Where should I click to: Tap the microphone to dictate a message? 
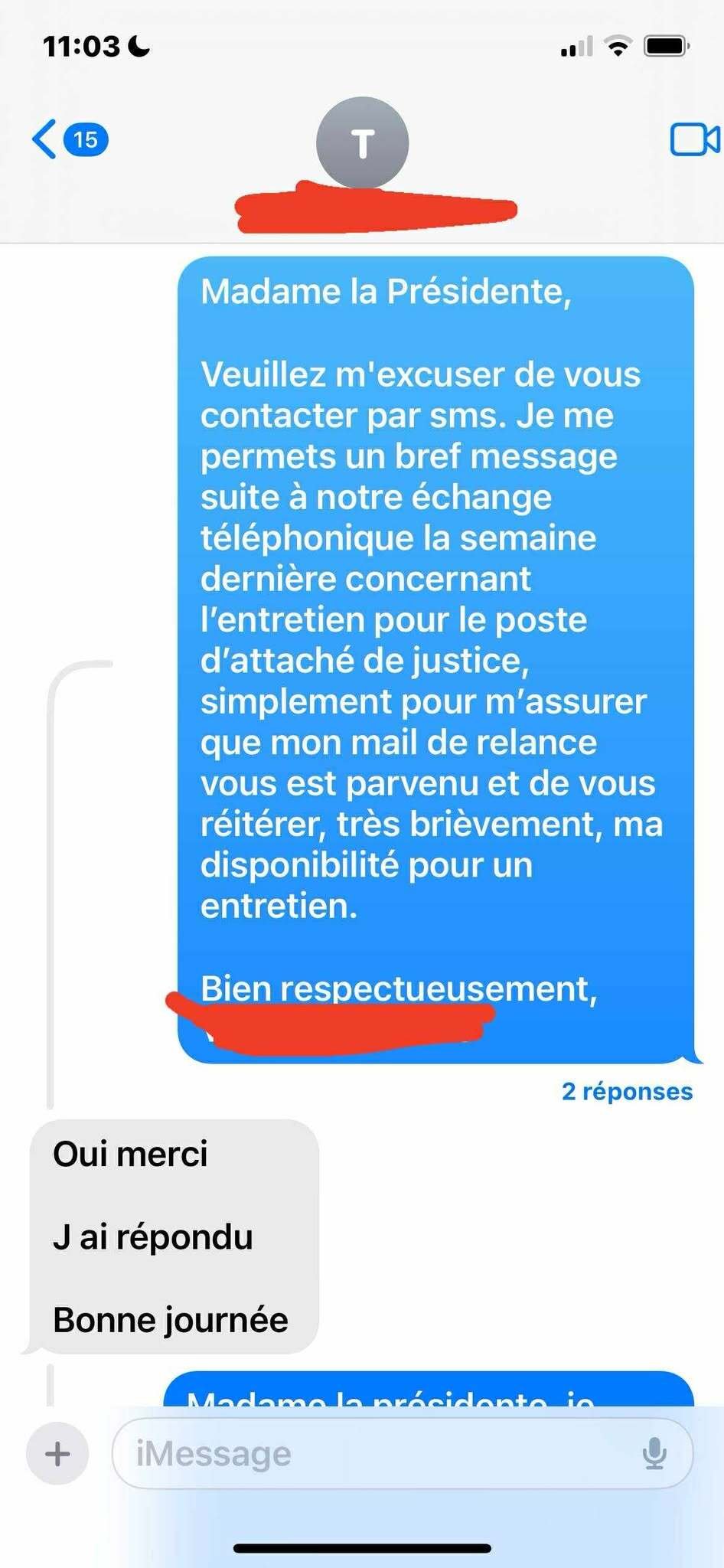(654, 1454)
